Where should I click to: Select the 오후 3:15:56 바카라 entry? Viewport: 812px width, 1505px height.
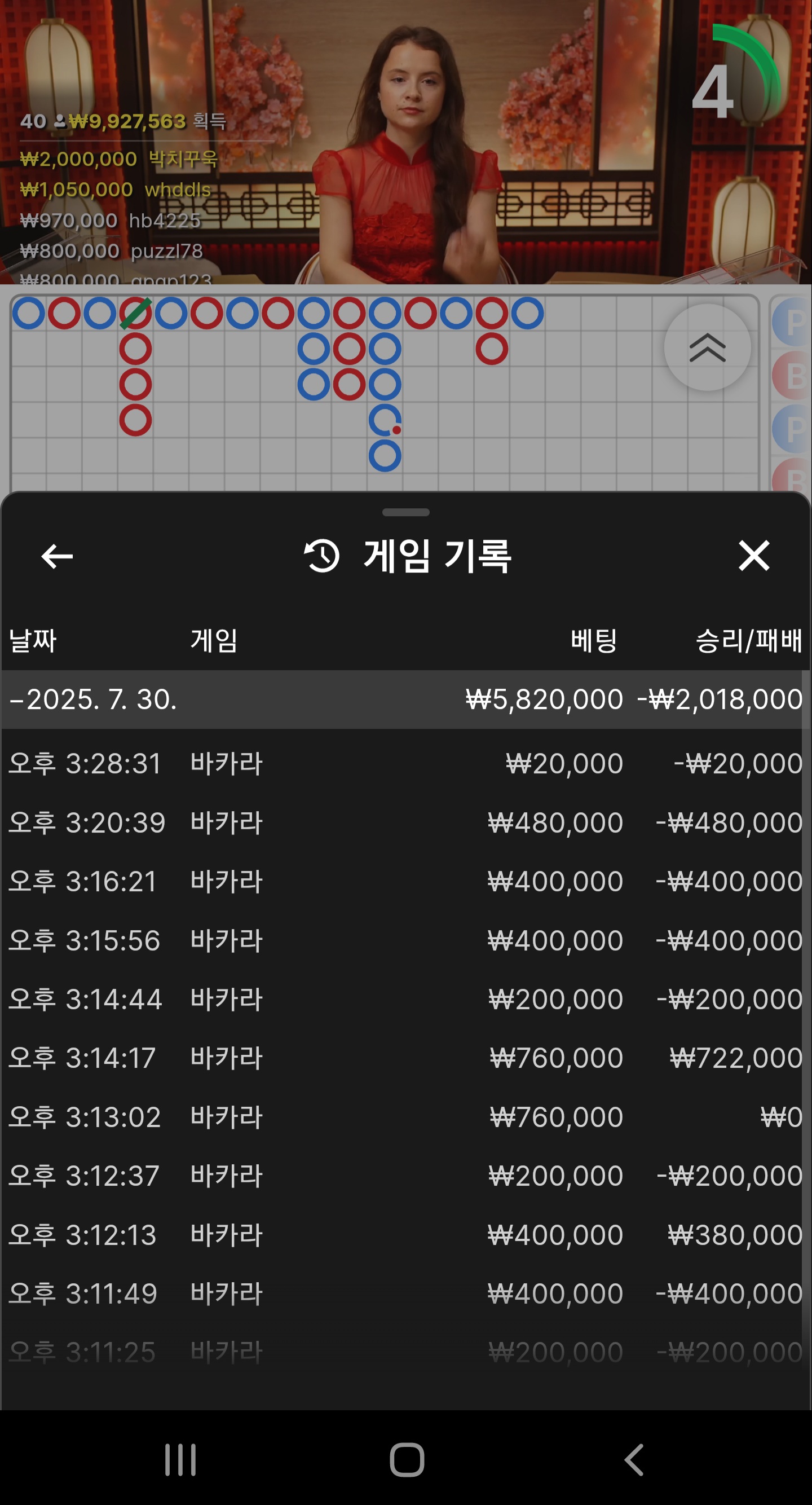click(405, 940)
